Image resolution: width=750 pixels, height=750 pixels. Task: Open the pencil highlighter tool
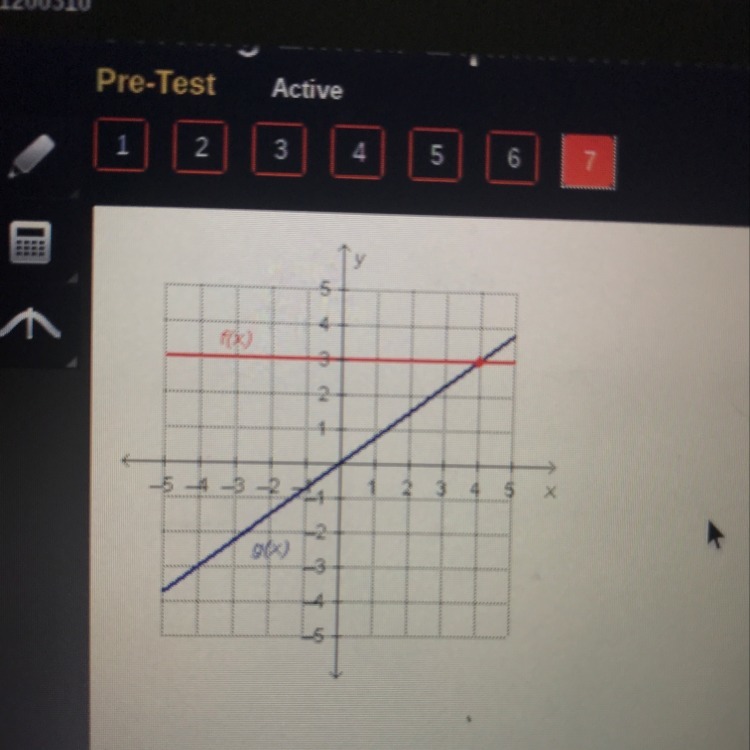33,157
